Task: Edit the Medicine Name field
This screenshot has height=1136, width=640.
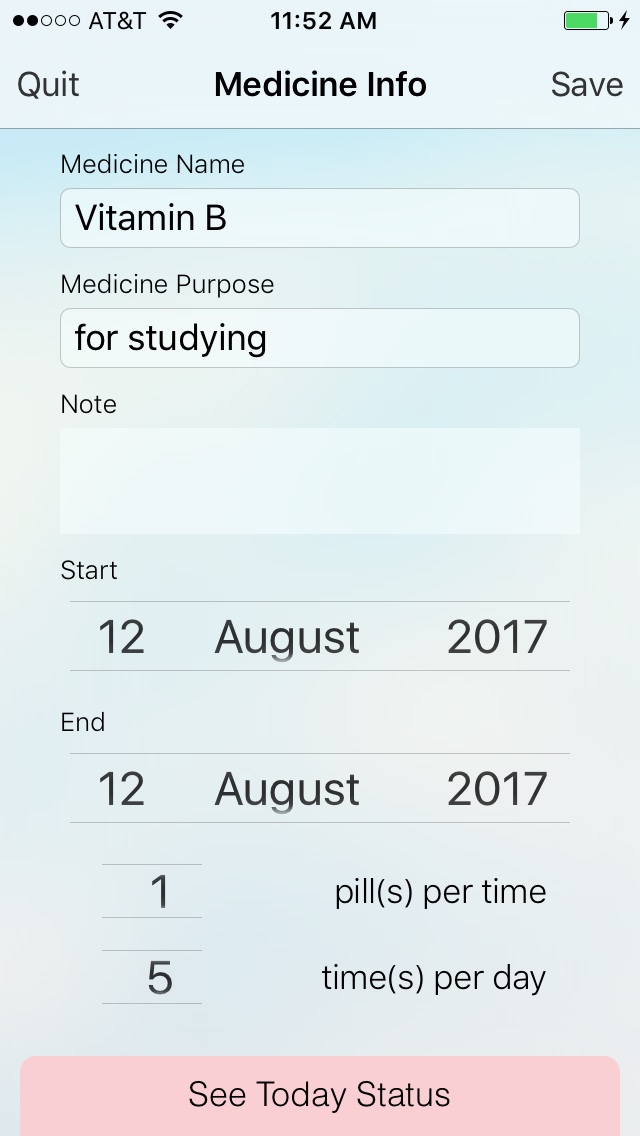Action: point(320,218)
